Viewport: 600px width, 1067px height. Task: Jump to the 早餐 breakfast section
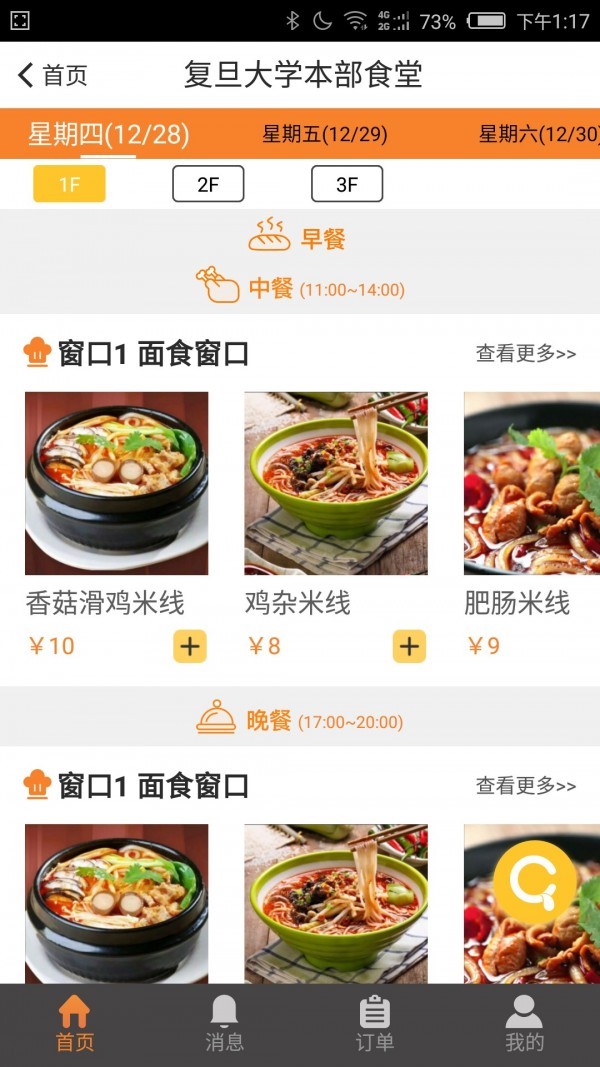point(298,238)
